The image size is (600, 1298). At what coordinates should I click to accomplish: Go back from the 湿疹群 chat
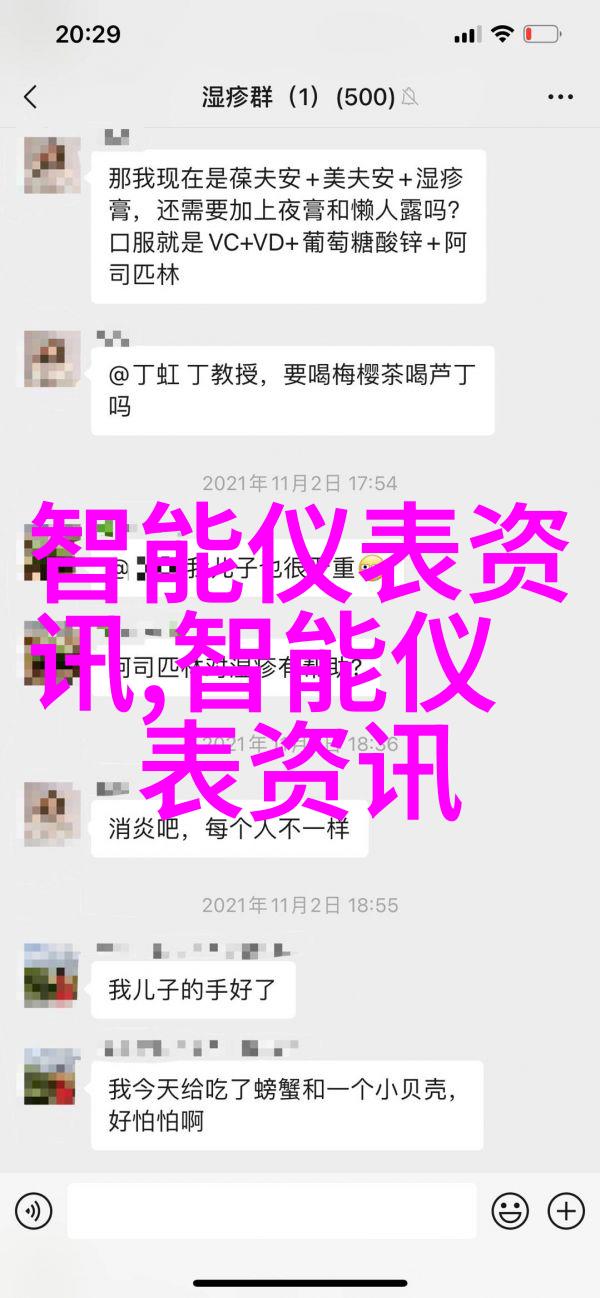point(30,97)
